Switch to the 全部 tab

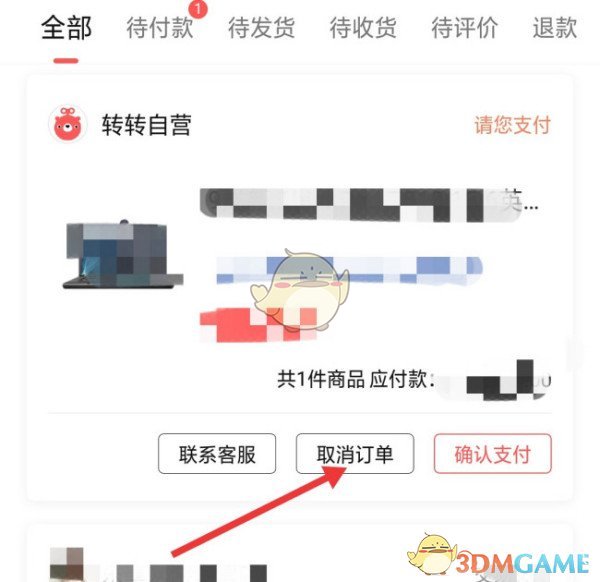pos(66,27)
